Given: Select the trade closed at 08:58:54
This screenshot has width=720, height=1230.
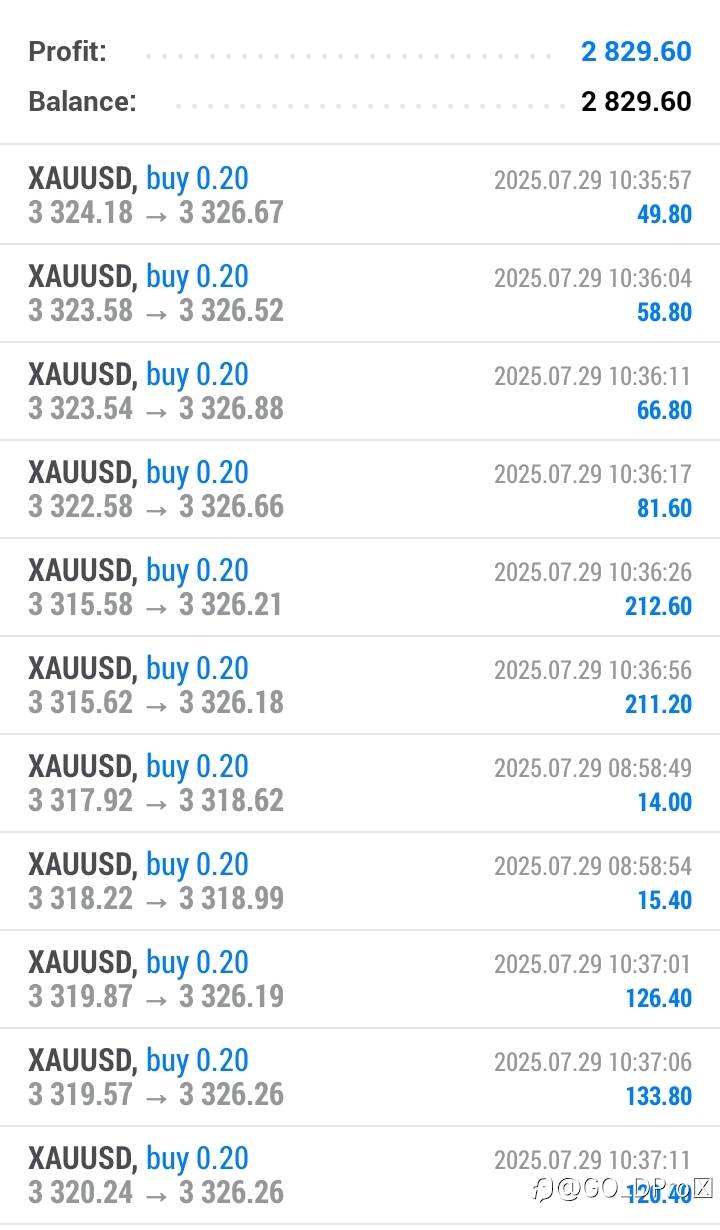Looking at the screenshot, I should pyautogui.click(x=360, y=881).
